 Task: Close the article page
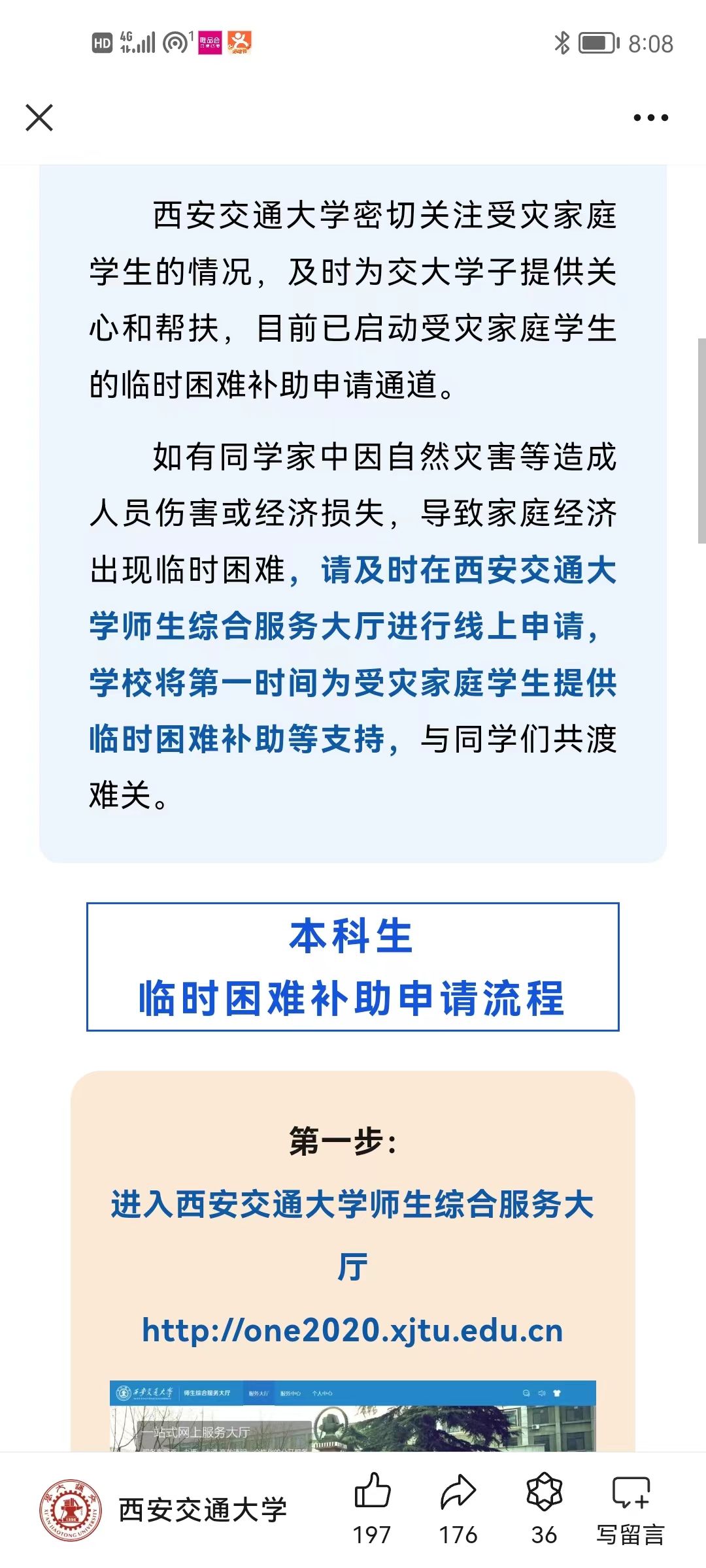click(x=39, y=118)
